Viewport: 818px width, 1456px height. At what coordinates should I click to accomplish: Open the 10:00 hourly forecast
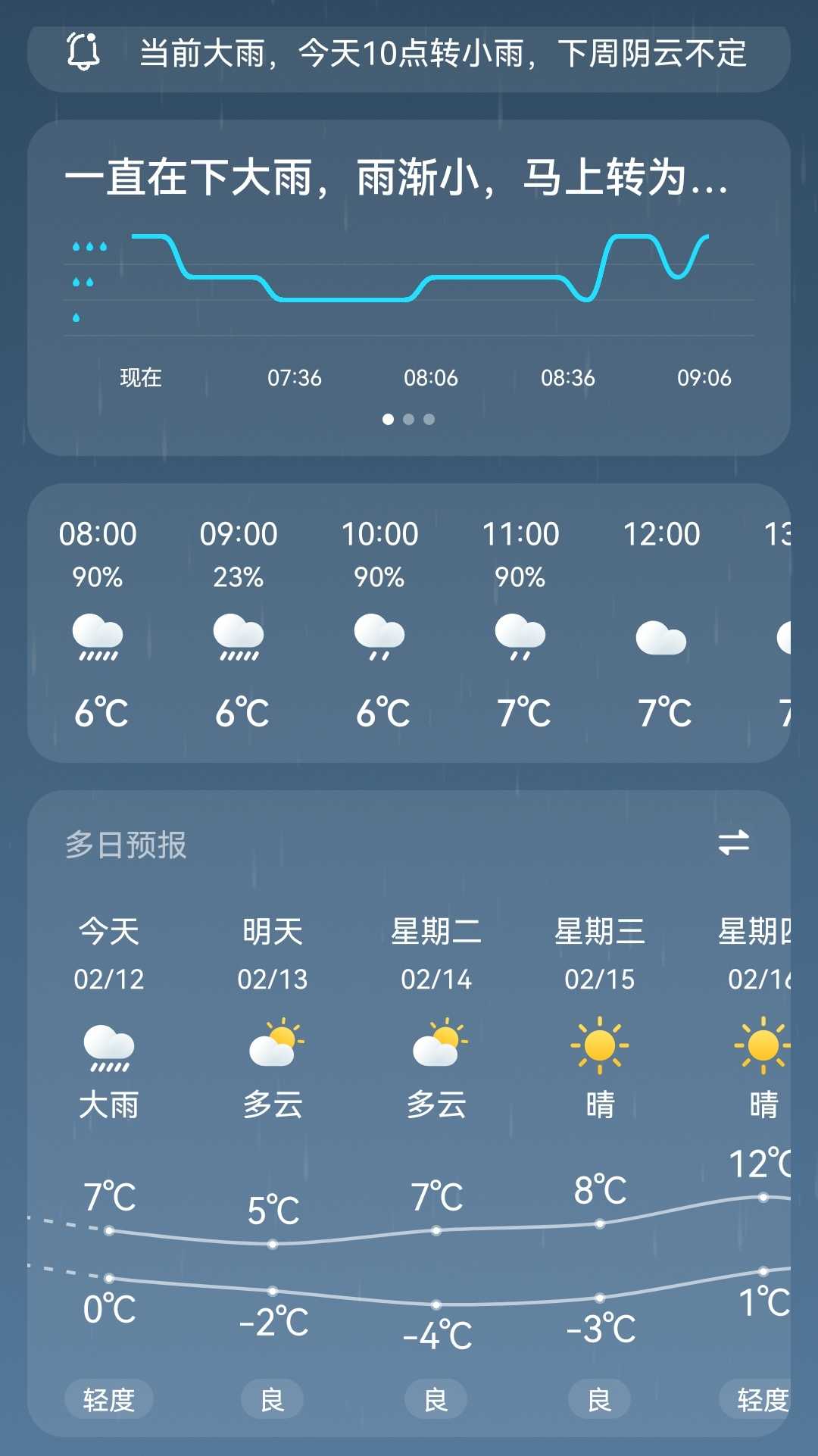pyautogui.click(x=380, y=623)
